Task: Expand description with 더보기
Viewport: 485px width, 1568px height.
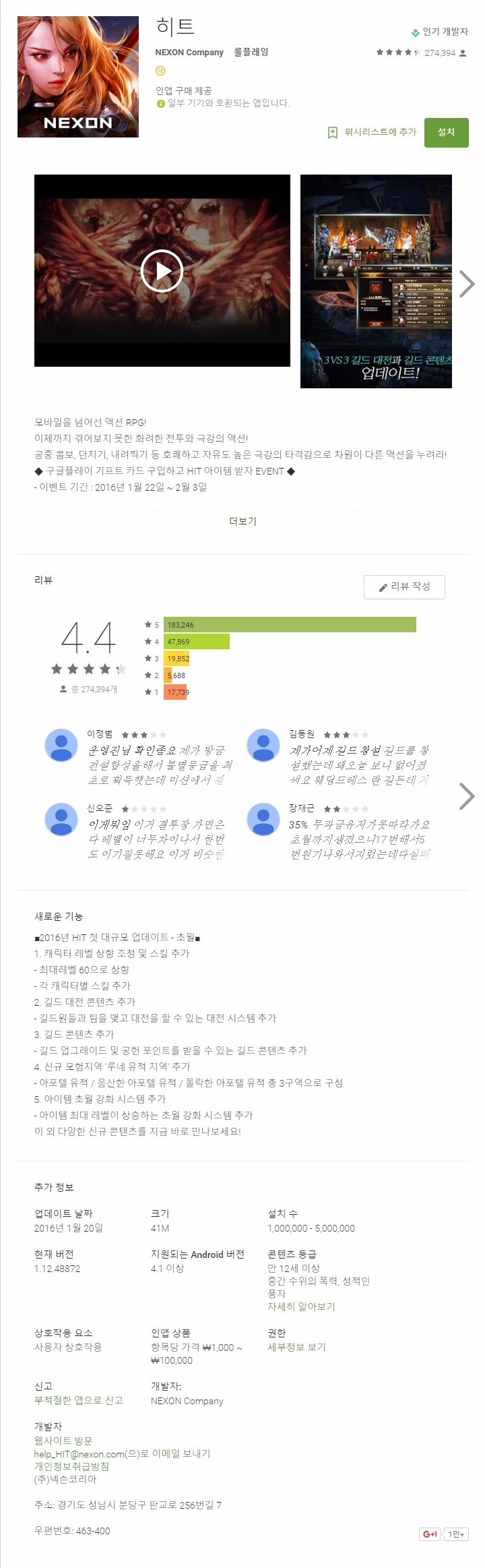Action: click(x=243, y=521)
